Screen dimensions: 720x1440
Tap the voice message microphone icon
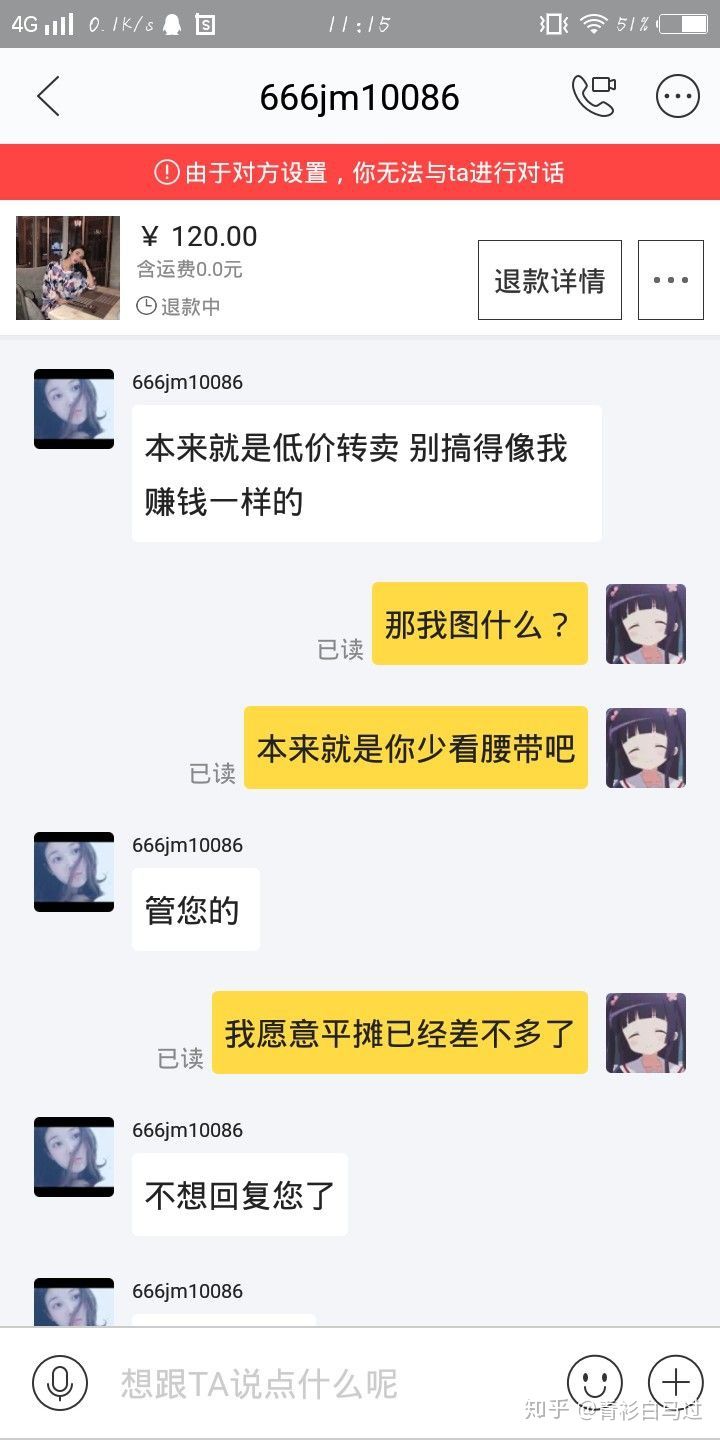click(60, 1383)
